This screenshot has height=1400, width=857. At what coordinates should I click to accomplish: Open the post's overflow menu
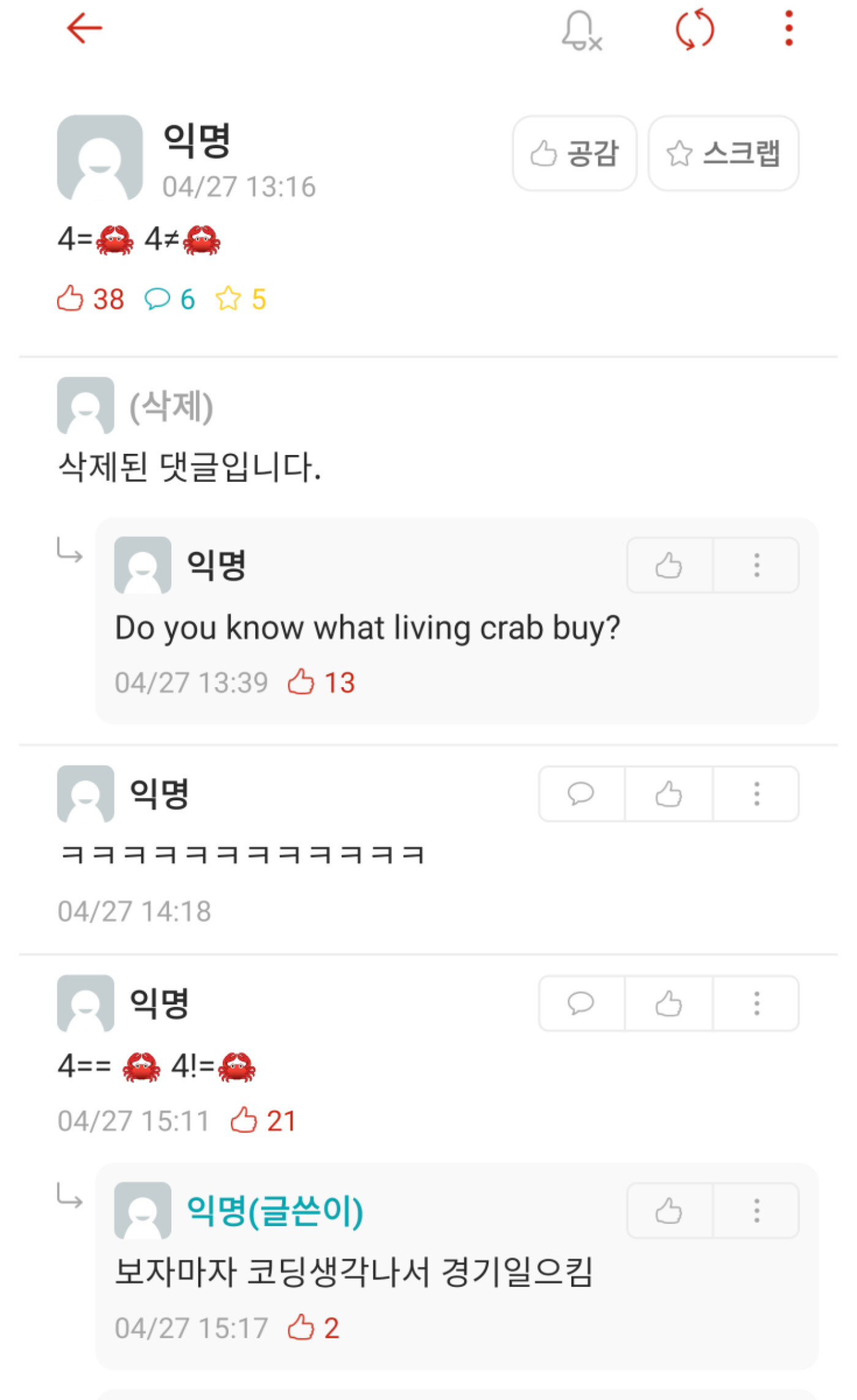788,28
